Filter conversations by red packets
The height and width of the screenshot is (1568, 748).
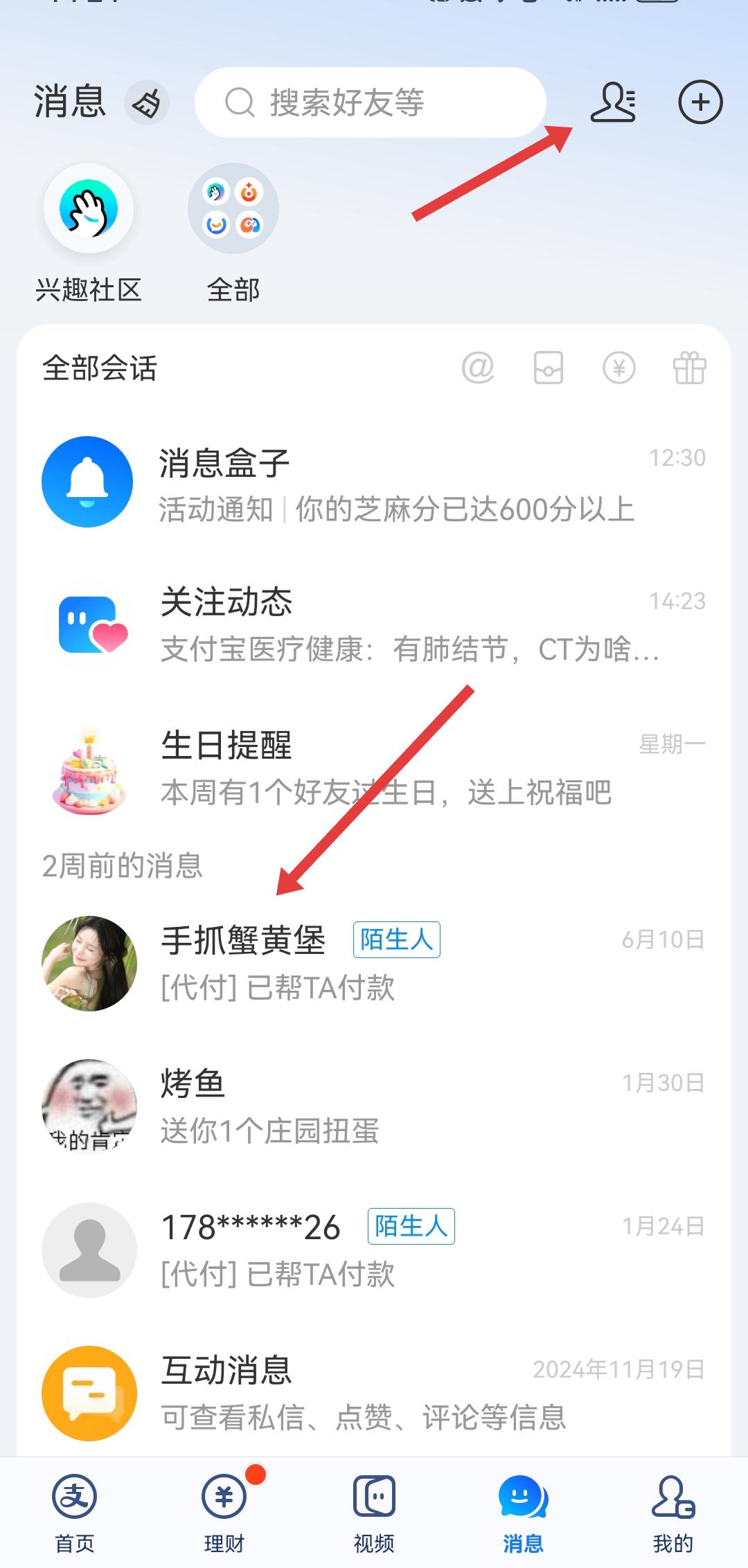[x=548, y=368]
